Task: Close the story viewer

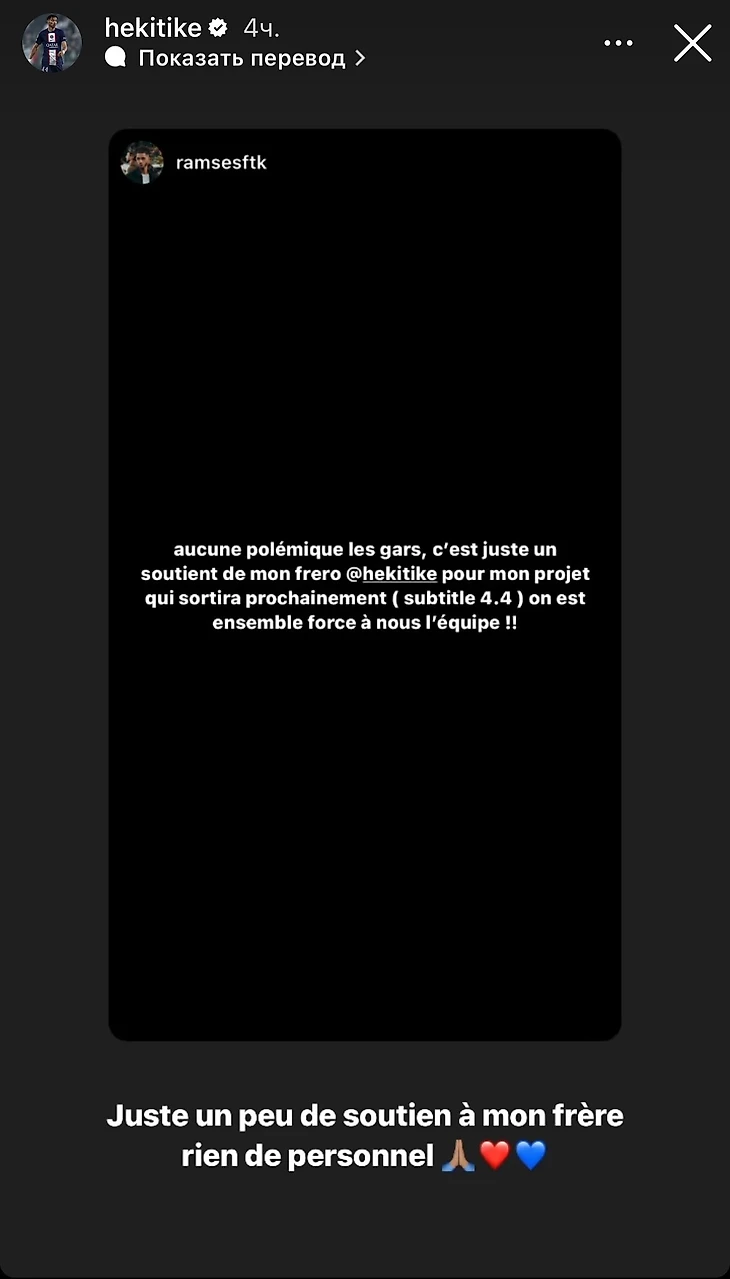Action: point(692,43)
